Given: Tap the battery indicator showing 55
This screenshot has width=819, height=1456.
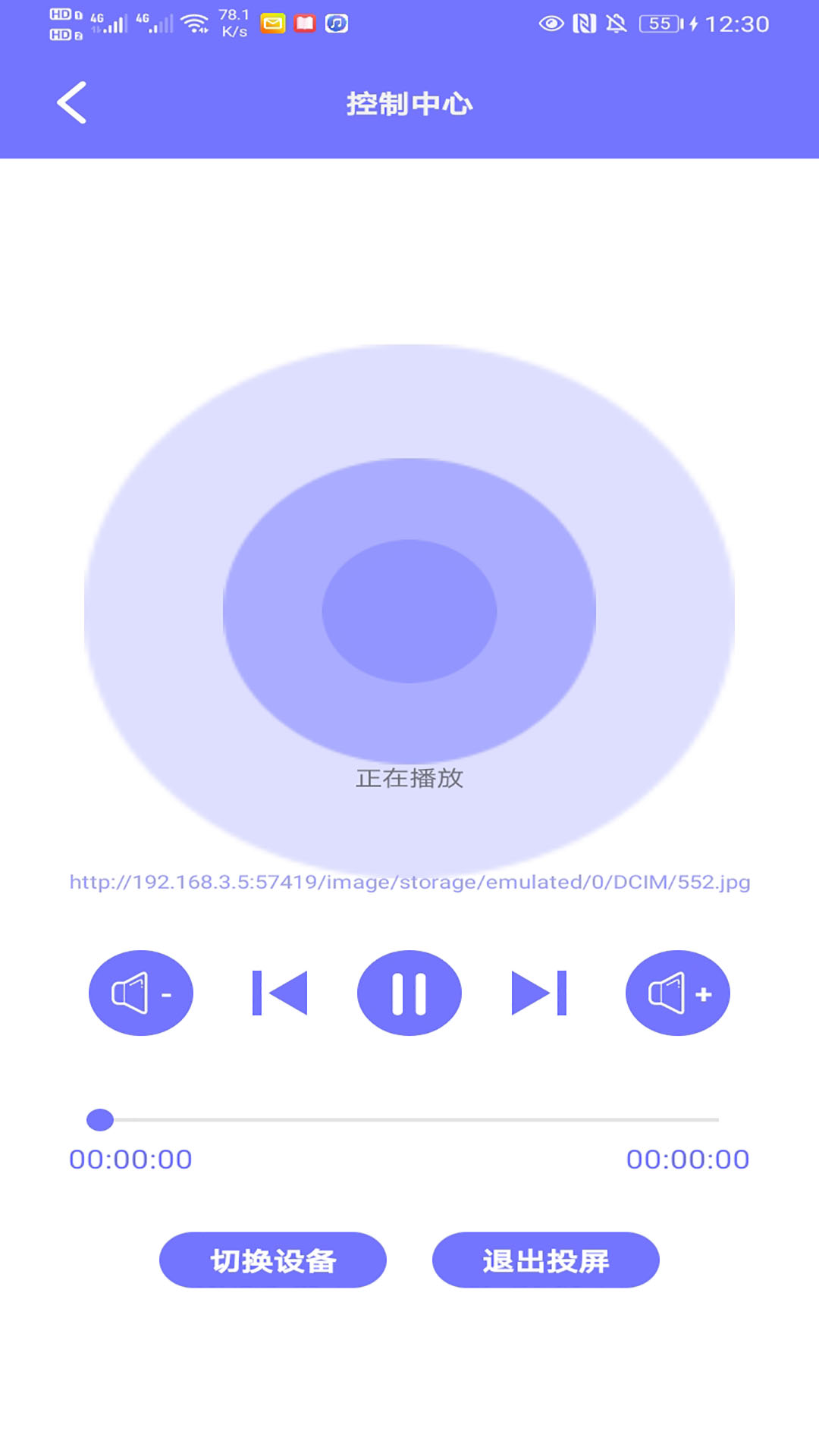Looking at the screenshot, I should coord(659,25).
